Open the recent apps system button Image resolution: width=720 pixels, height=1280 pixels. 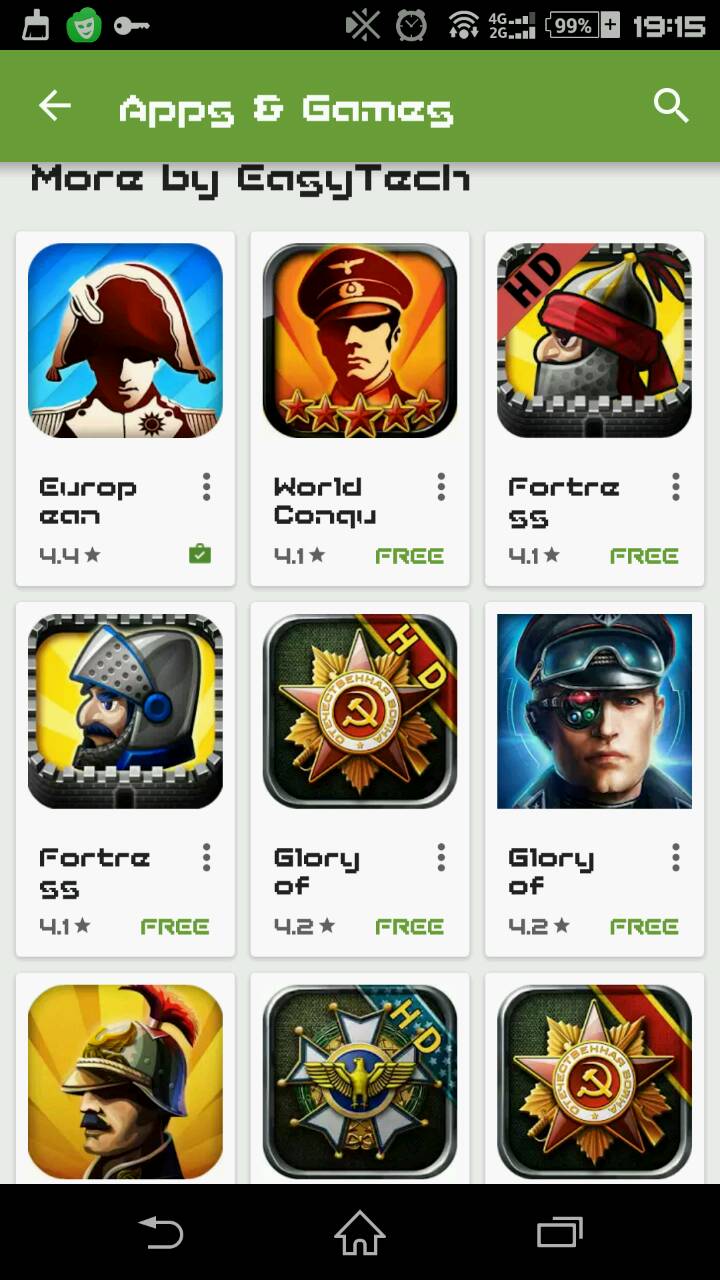pyautogui.click(x=559, y=1232)
